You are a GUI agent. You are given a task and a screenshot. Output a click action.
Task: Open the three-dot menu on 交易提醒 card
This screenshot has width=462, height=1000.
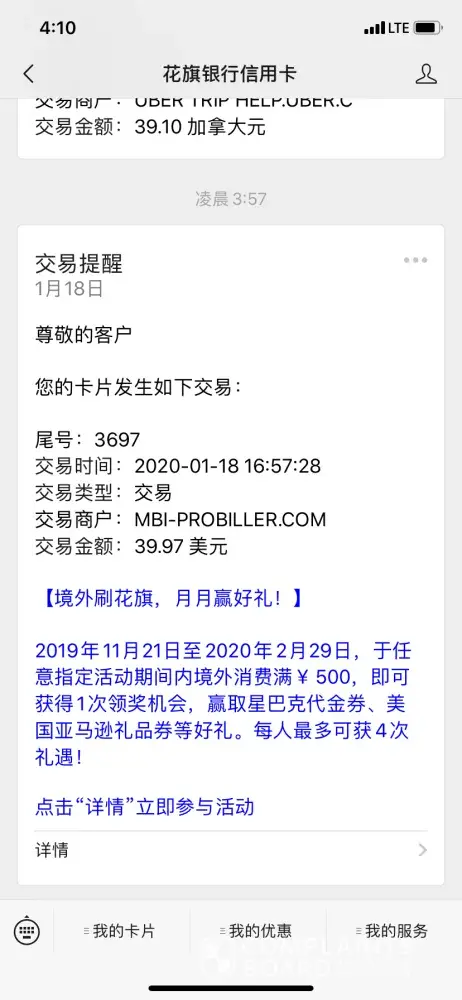pyautogui.click(x=415, y=260)
